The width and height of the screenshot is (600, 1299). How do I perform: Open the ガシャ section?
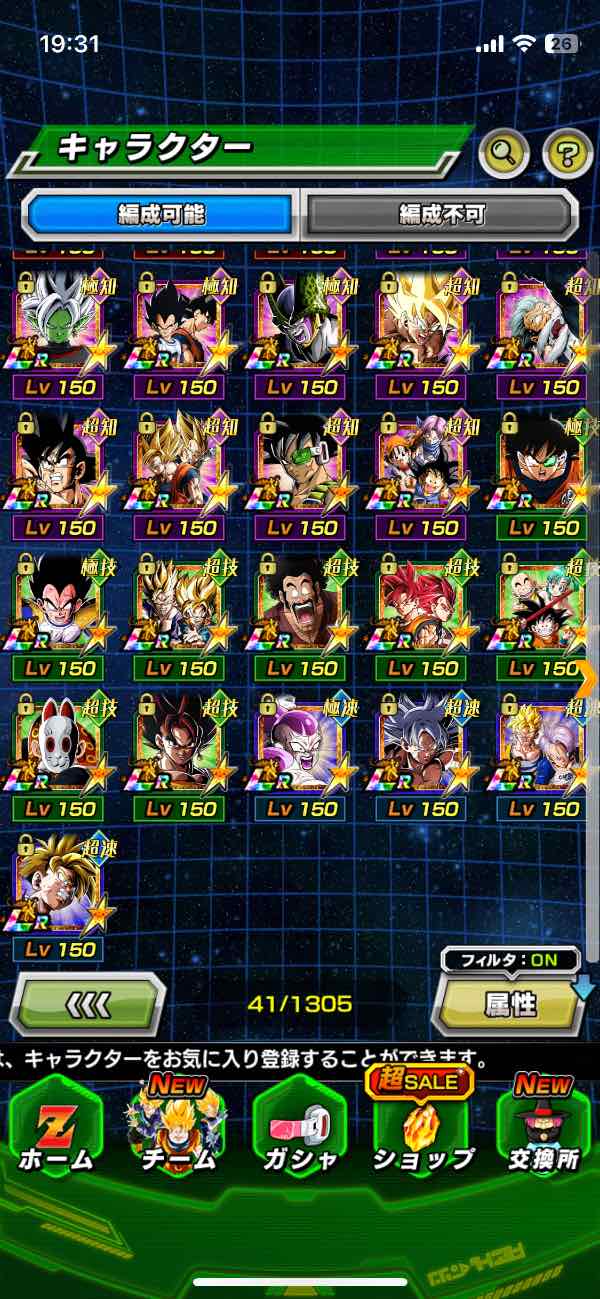[299, 1130]
